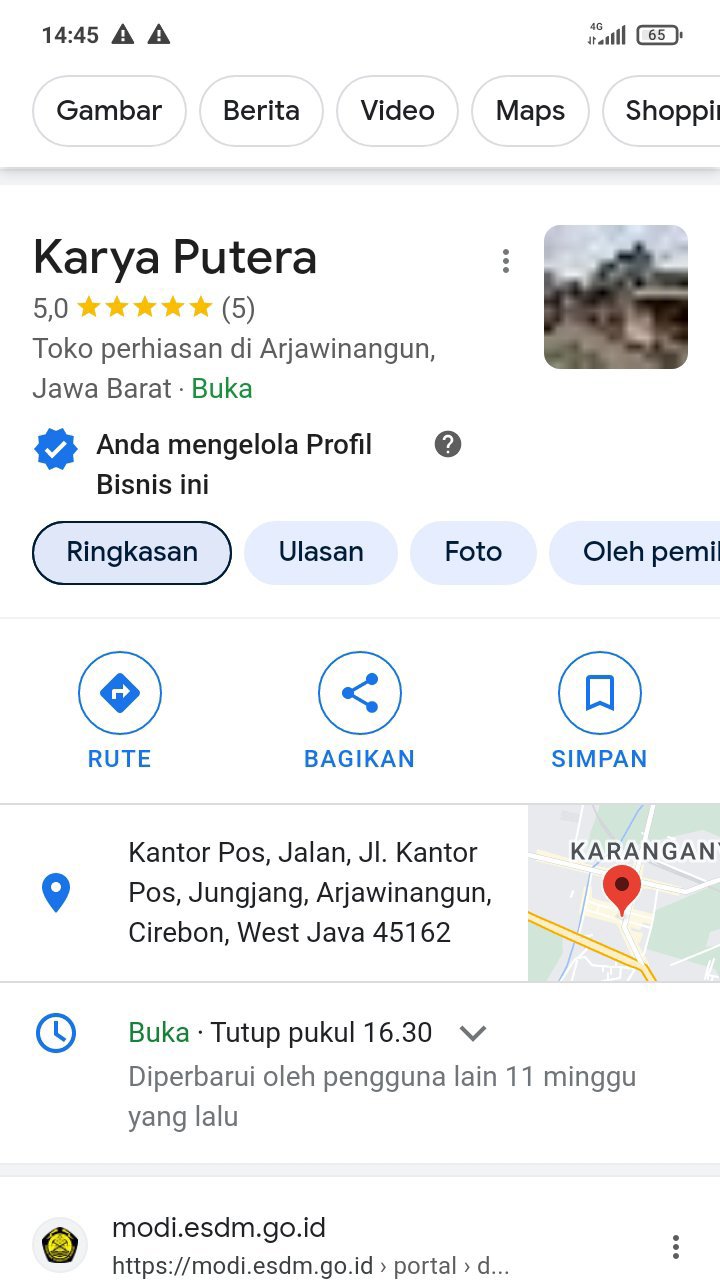This screenshot has height=1280, width=720.
Task: Switch to the Gambar search filter
Action: pyautogui.click(x=109, y=111)
